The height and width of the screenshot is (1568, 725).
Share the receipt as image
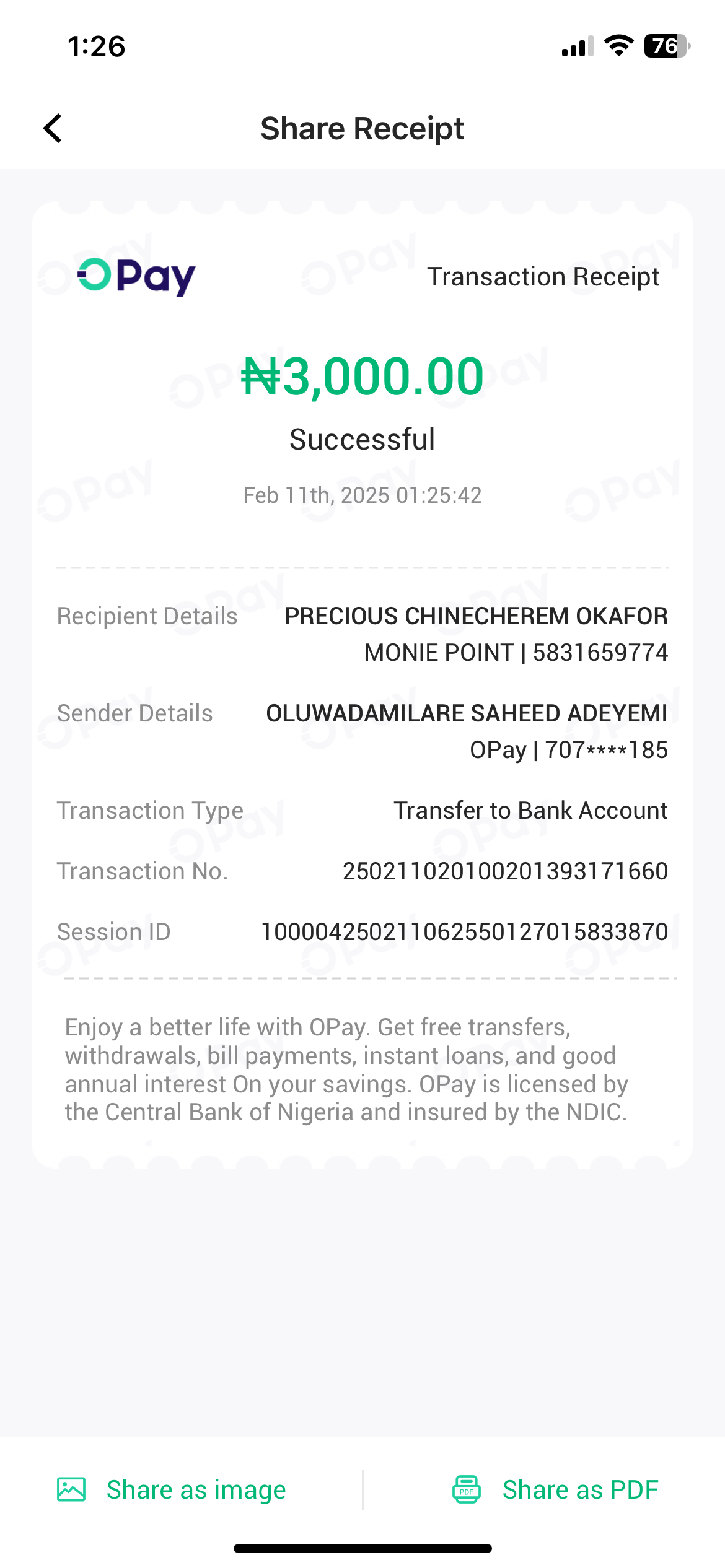pyautogui.click(x=172, y=1489)
